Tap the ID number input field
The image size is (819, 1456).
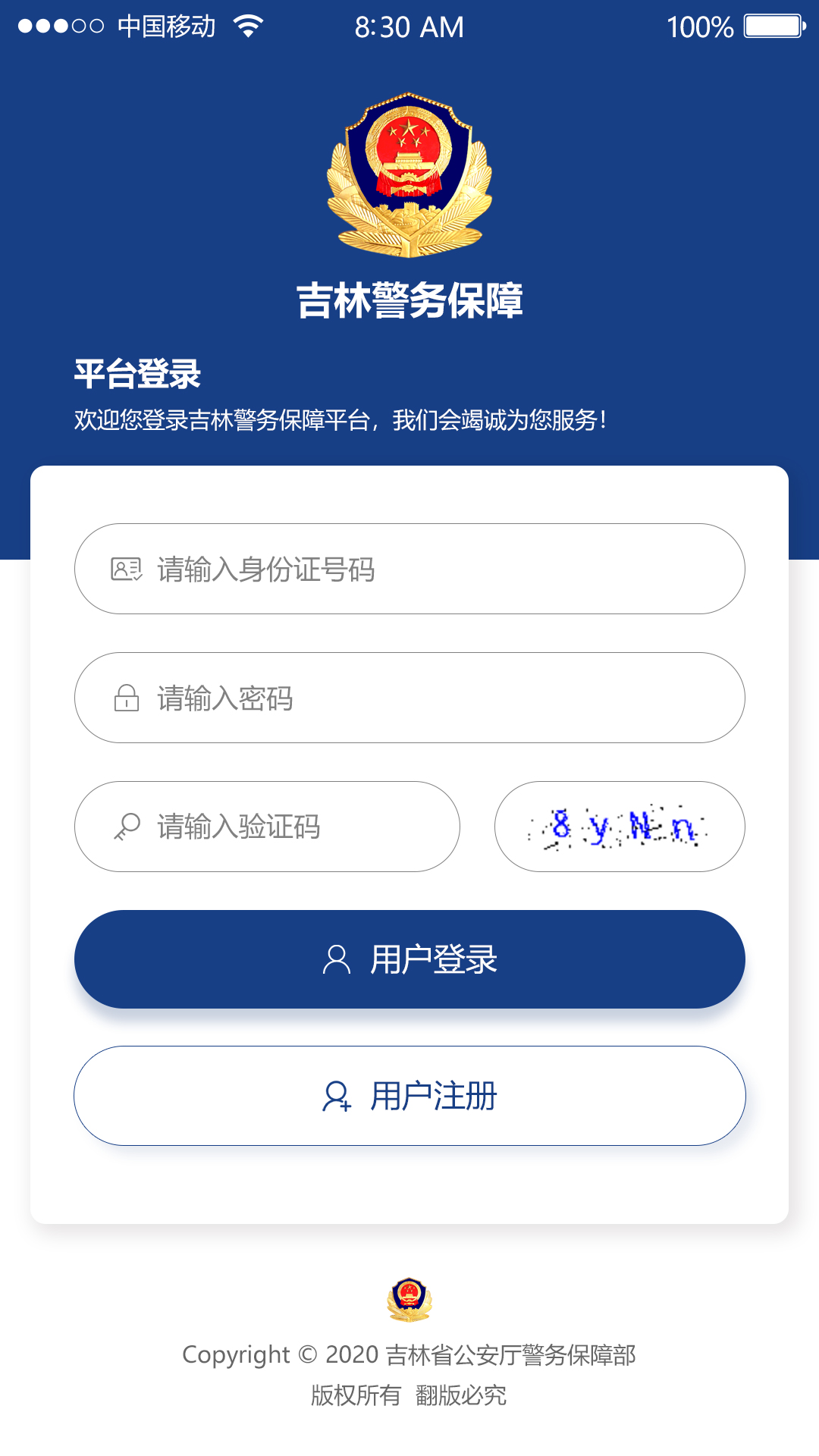pos(409,569)
